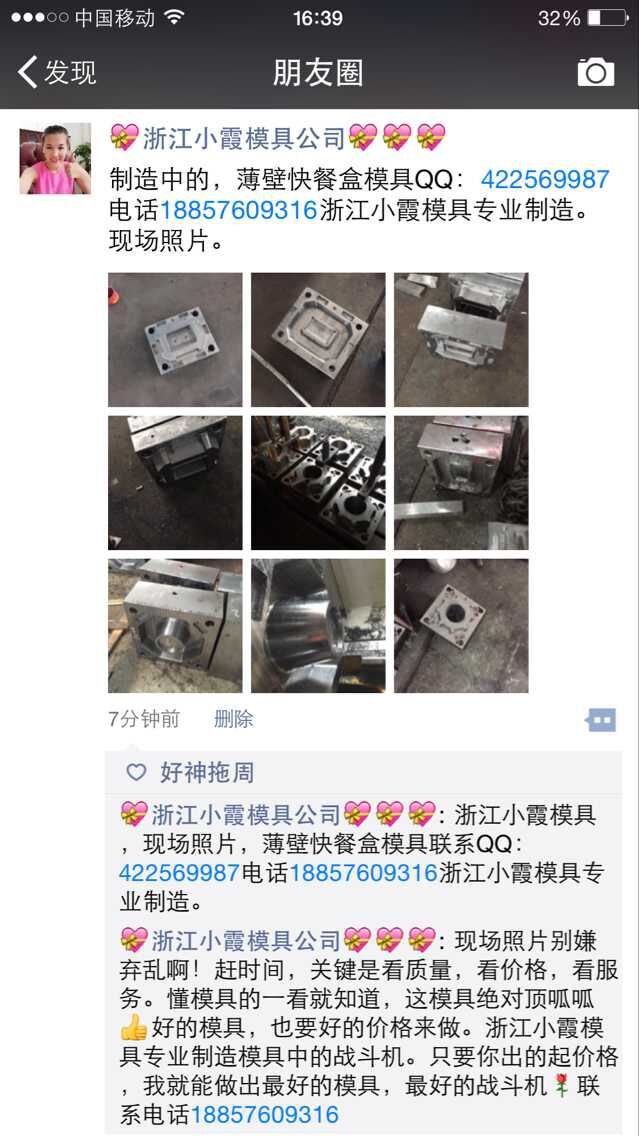Go back to 发现
Image resolution: width=639 pixels, height=1136 pixels.
[x=58, y=72]
